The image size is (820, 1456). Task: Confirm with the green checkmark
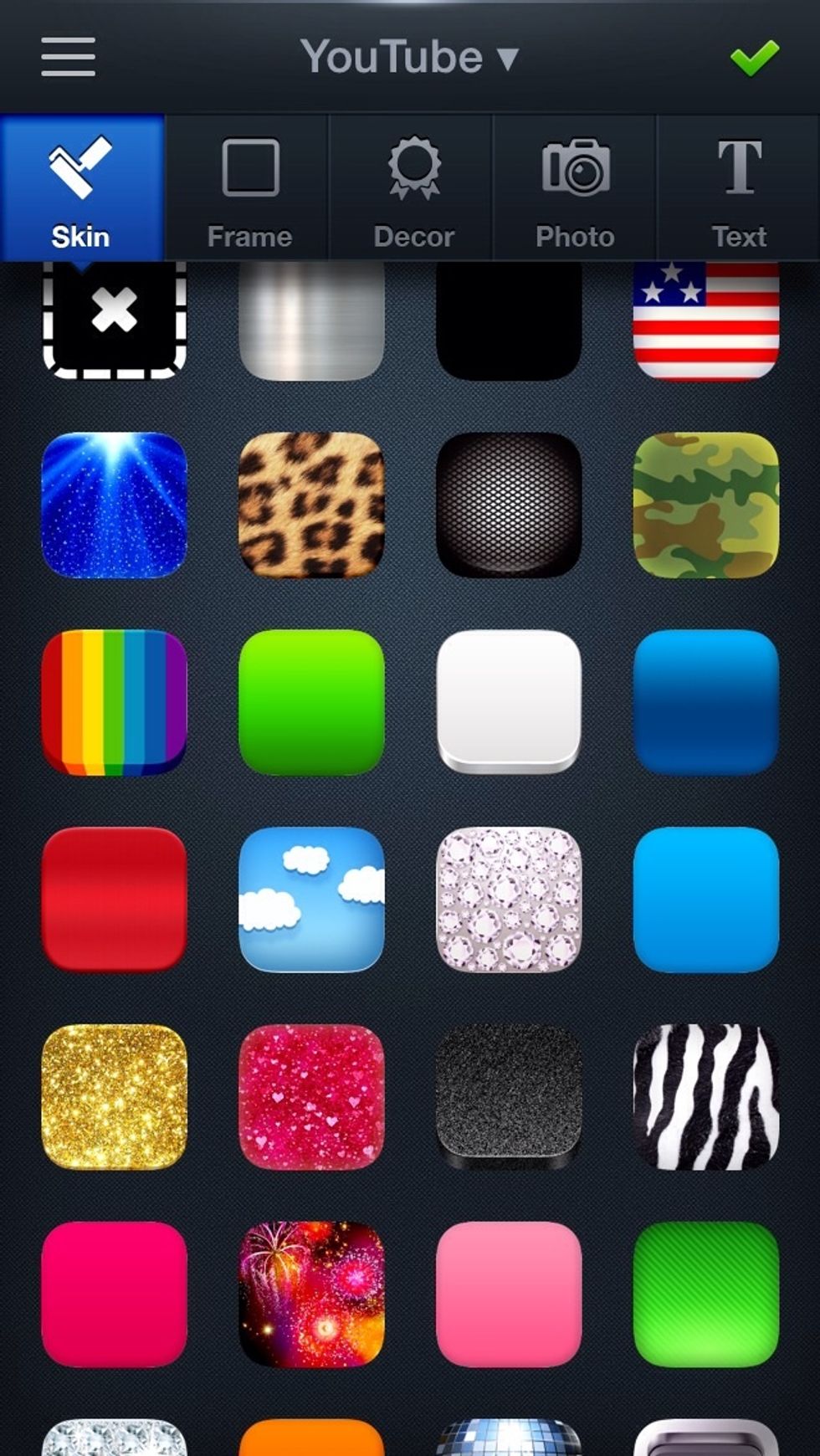[755, 58]
